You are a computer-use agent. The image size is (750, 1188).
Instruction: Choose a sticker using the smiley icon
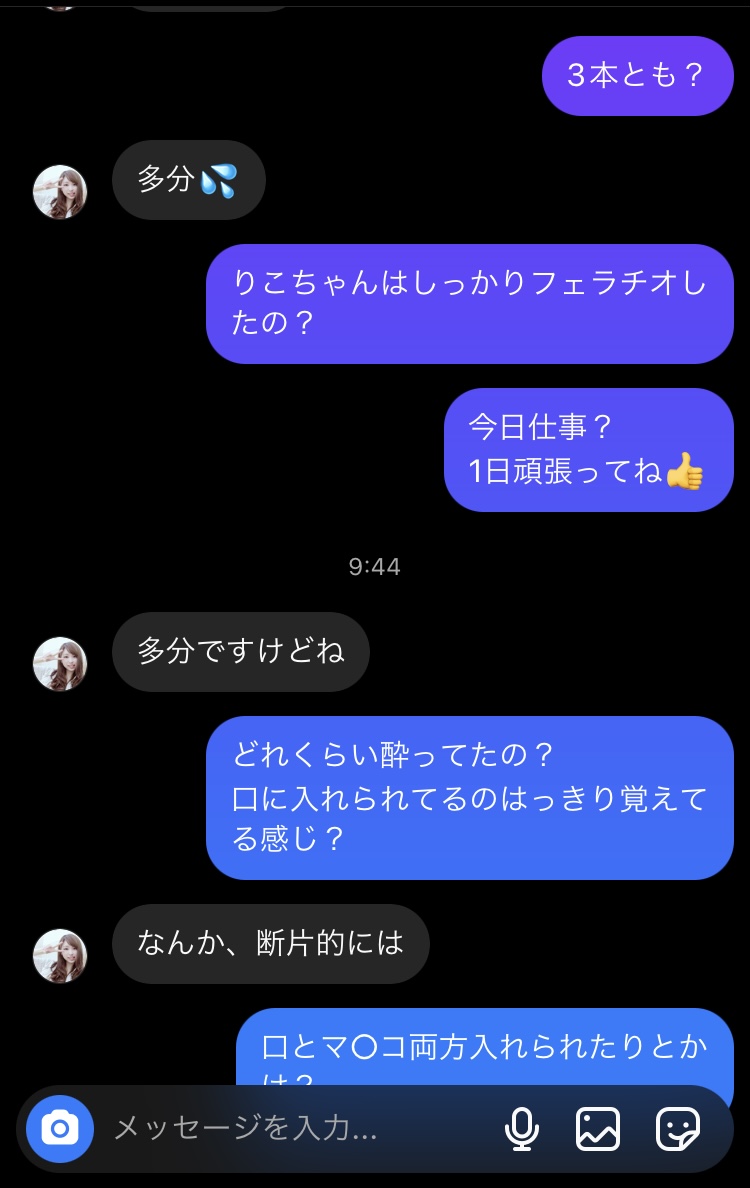coord(678,1129)
